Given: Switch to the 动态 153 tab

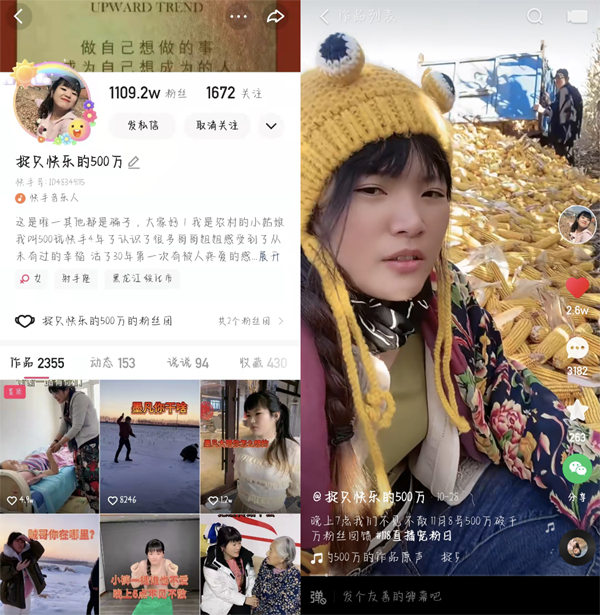Looking at the screenshot, I should [112, 363].
